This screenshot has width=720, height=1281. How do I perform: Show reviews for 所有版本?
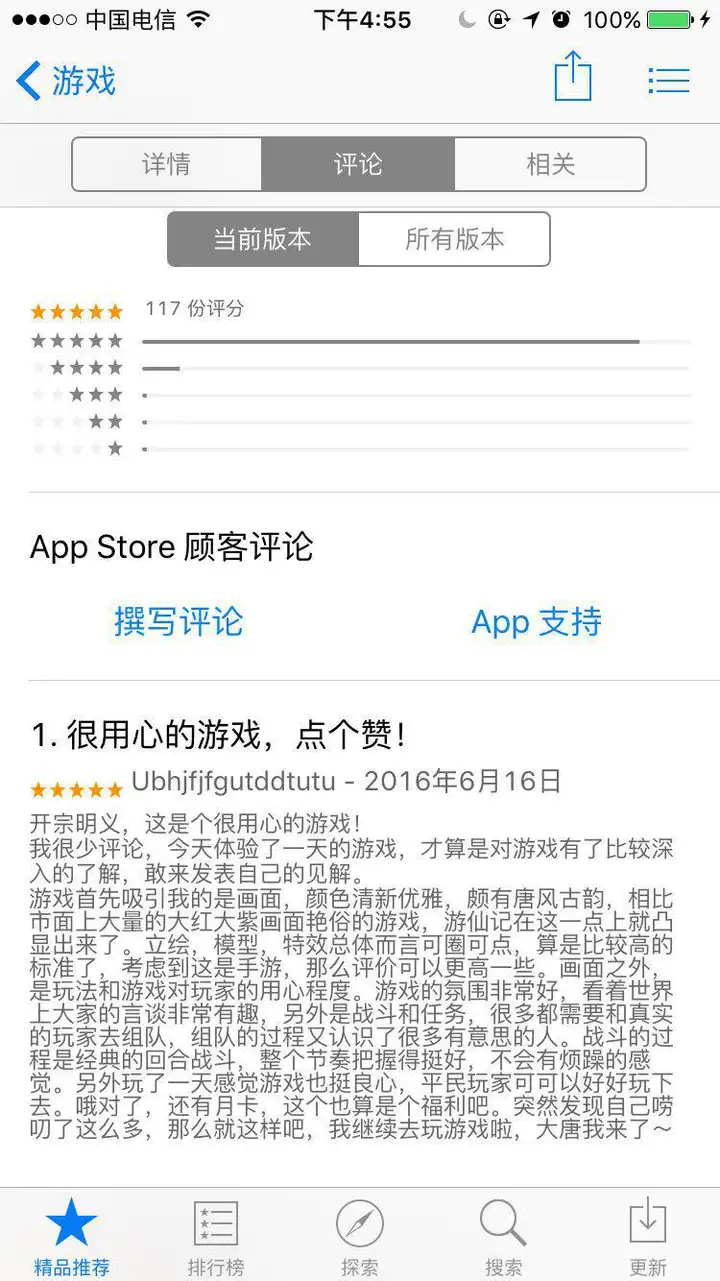pyautogui.click(x=454, y=239)
